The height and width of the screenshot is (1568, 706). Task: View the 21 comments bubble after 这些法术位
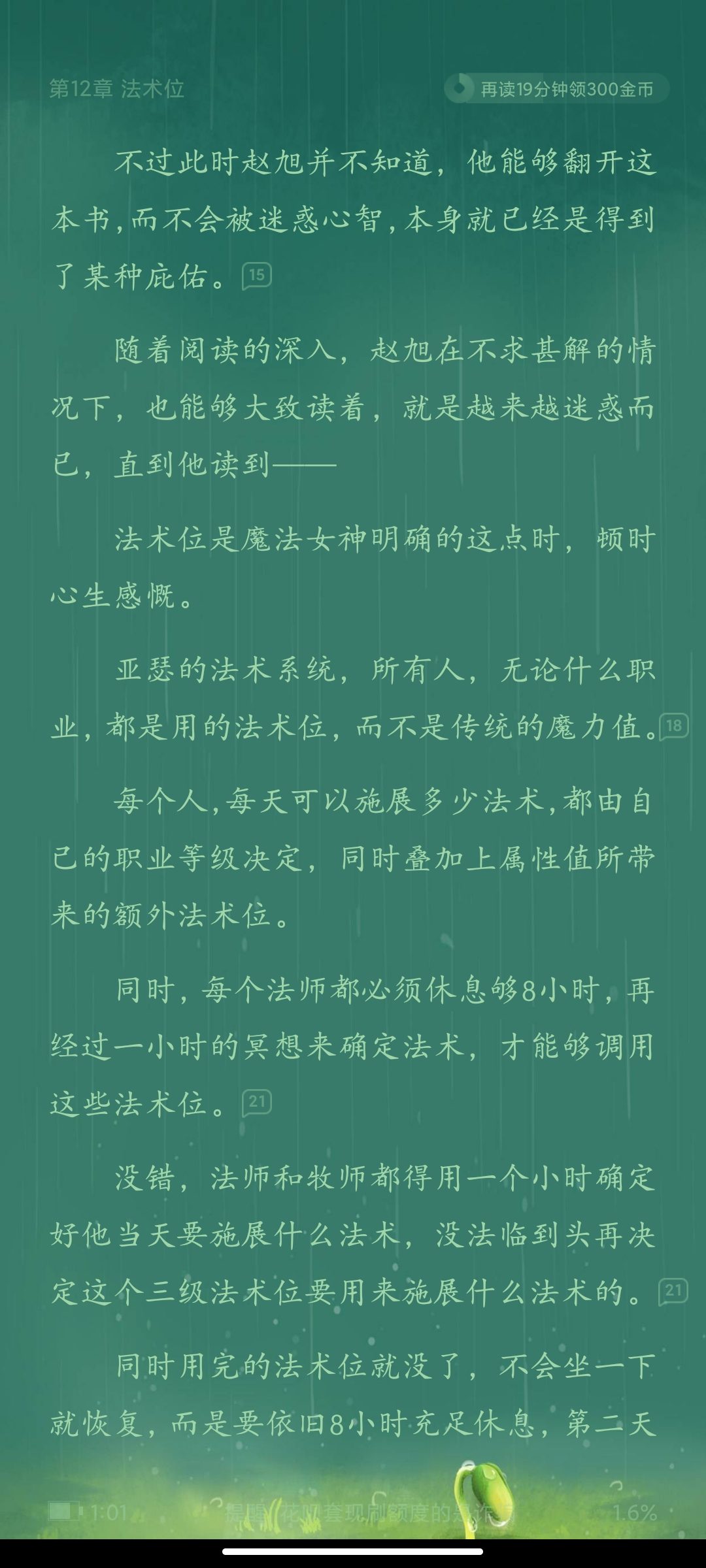click(256, 1103)
